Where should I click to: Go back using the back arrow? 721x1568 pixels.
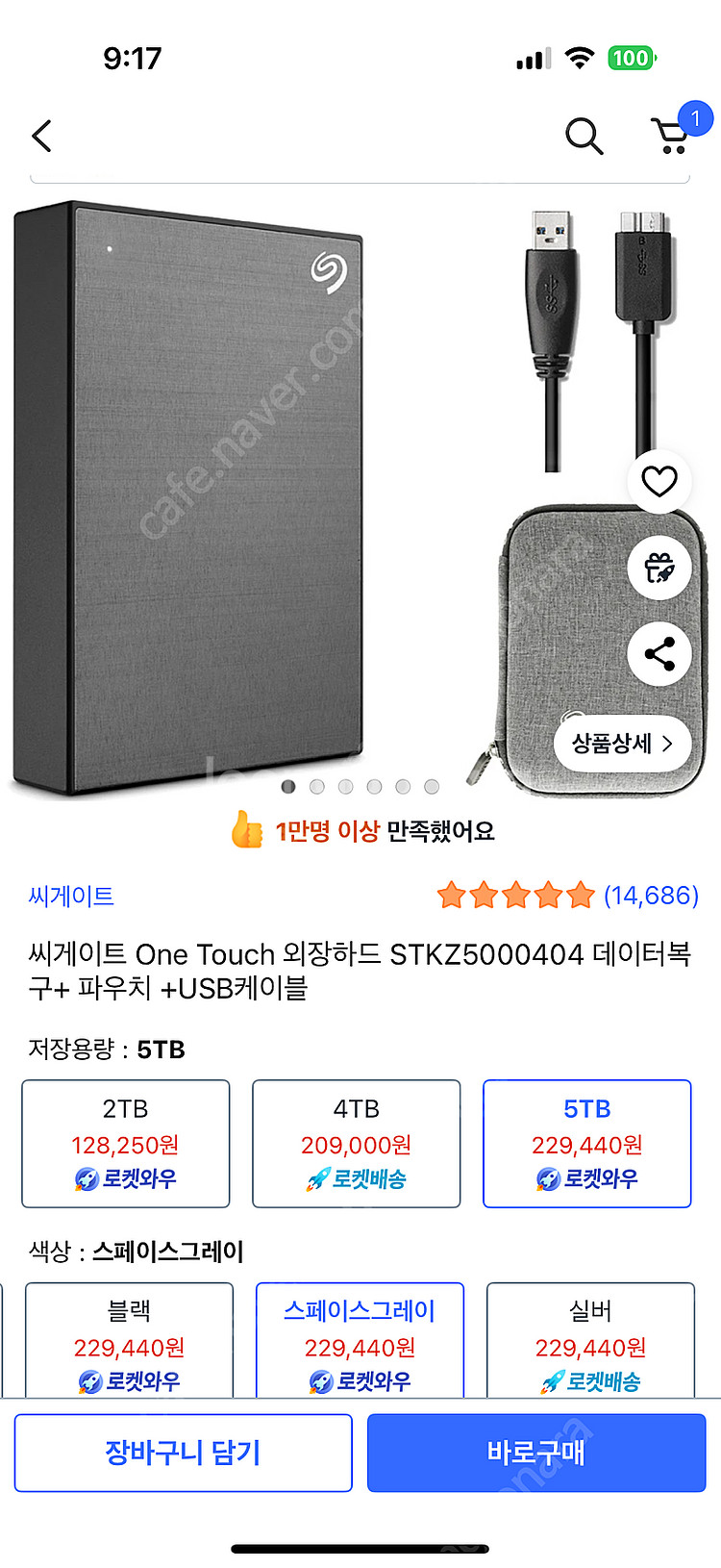[40, 136]
